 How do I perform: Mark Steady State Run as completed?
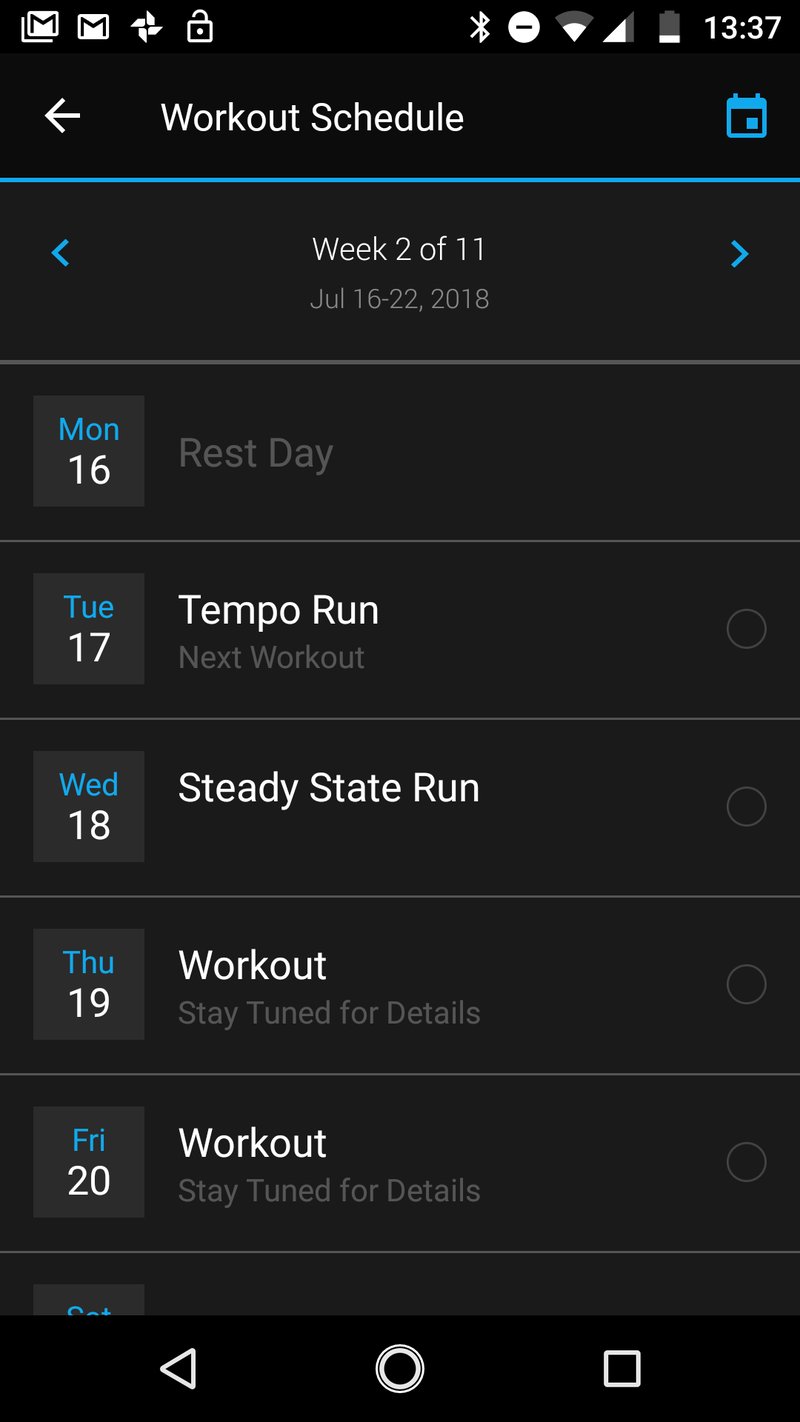click(x=746, y=807)
